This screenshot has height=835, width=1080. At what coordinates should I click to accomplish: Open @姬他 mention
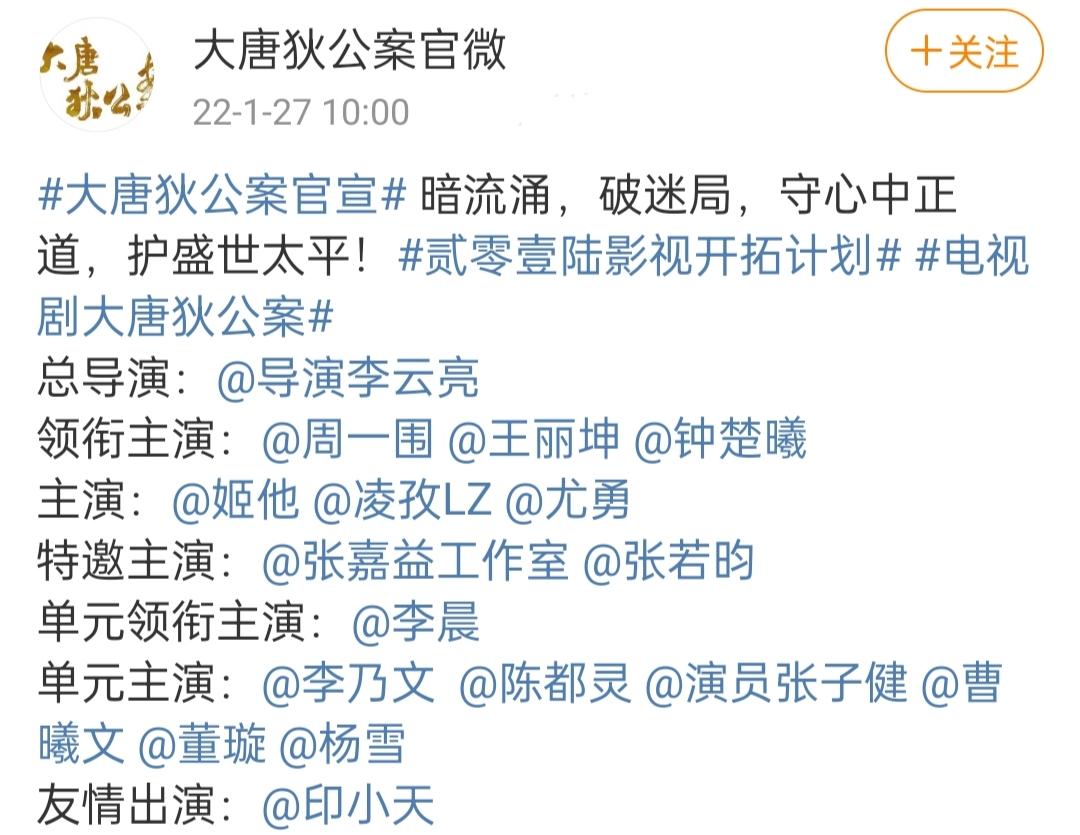(235, 501)
